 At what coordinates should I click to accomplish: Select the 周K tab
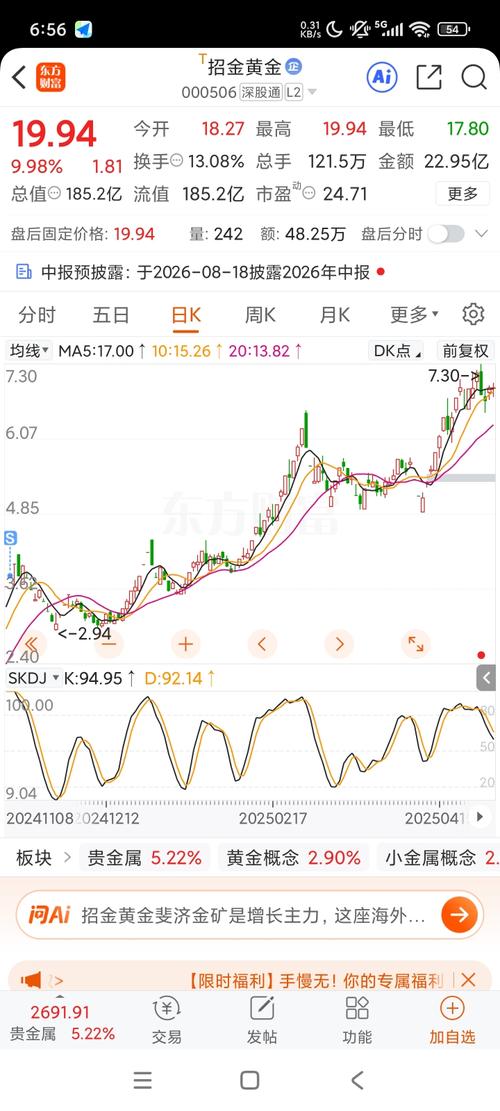[x=260, y=315]
